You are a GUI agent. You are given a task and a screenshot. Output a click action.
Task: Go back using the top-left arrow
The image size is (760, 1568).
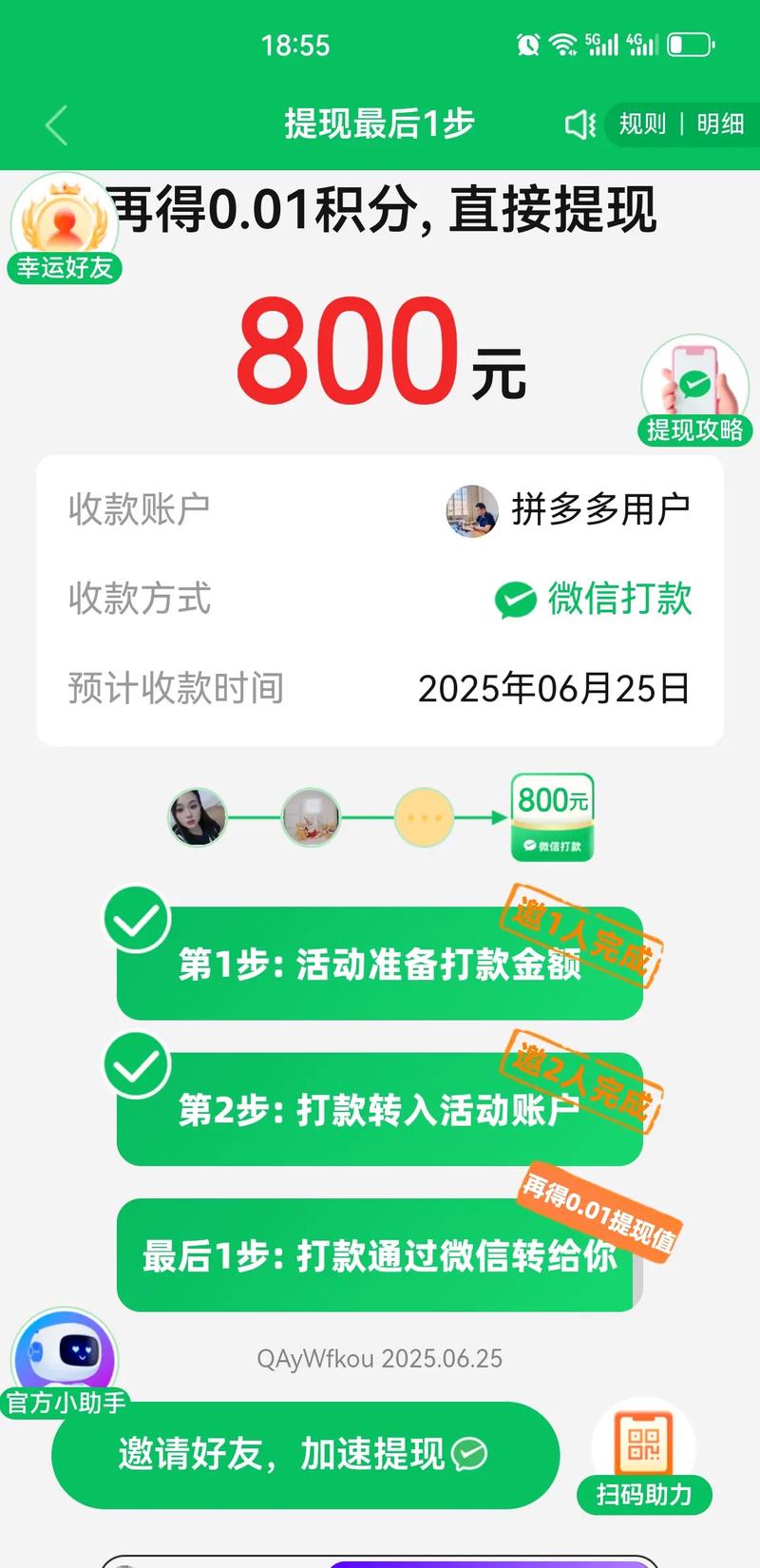57,125
